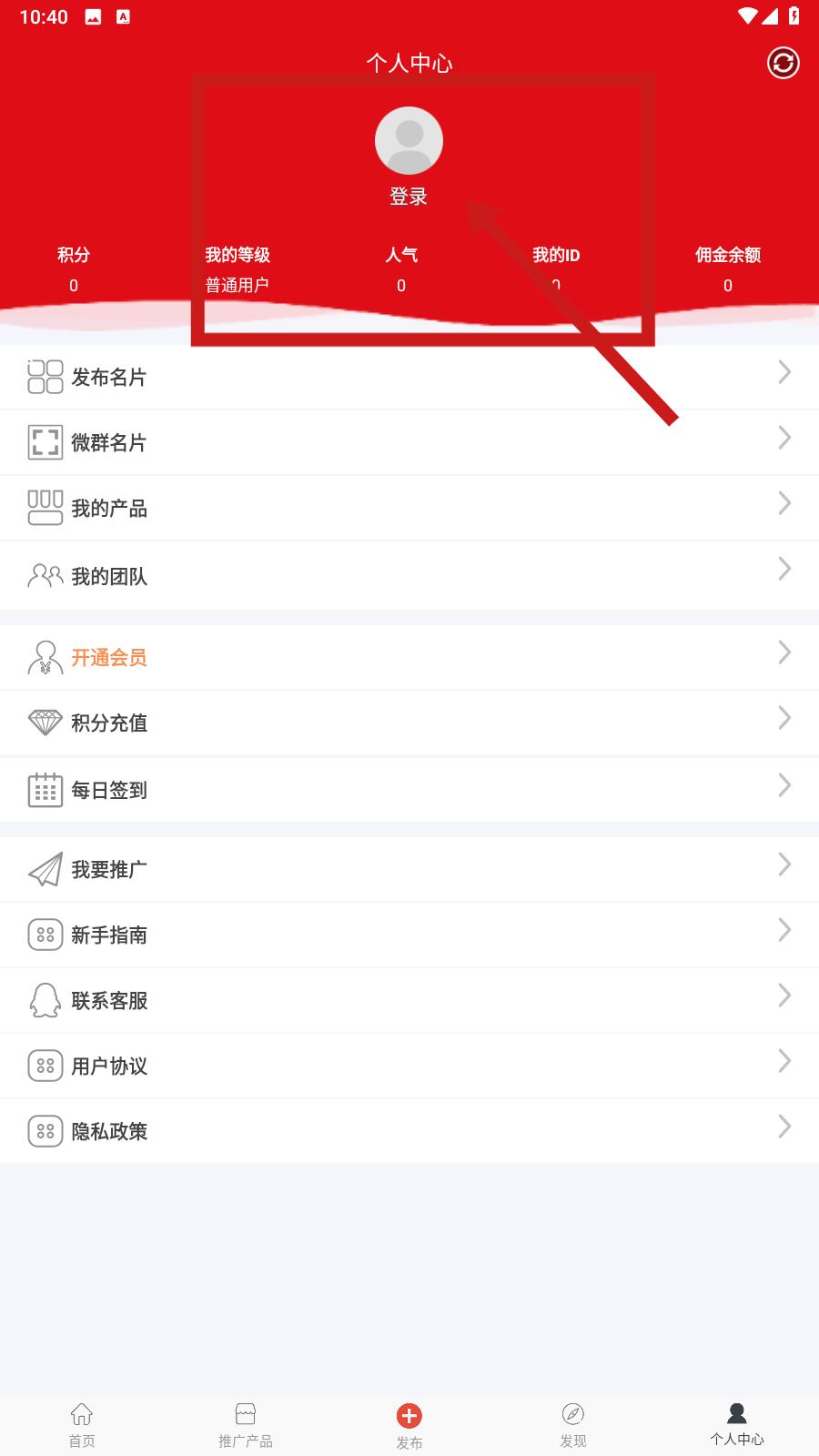Viewport: 819px width, 1456px height.
Task: Select the 个人中心 tab
Action: [x=737, y=1425]
